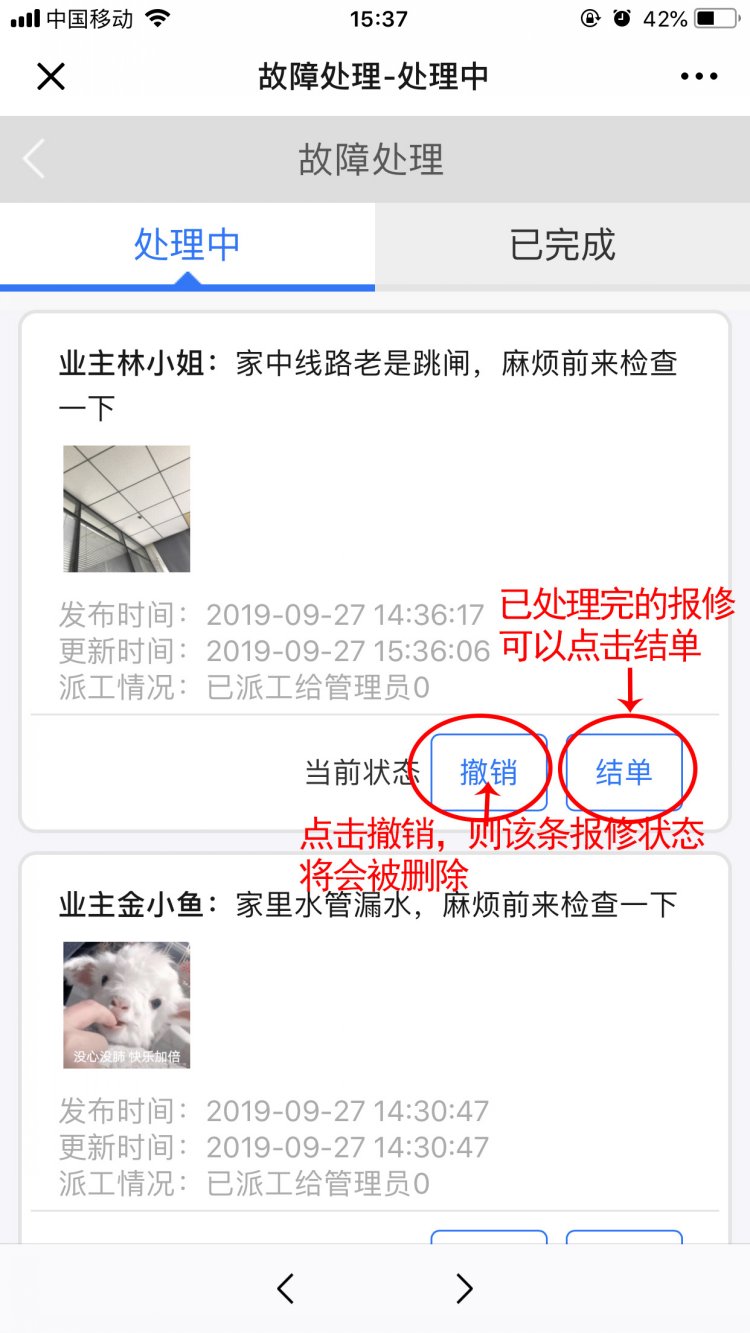The image size is (750, 1333).
Task: Select the 处理中 tab
Action: [187, 245]
